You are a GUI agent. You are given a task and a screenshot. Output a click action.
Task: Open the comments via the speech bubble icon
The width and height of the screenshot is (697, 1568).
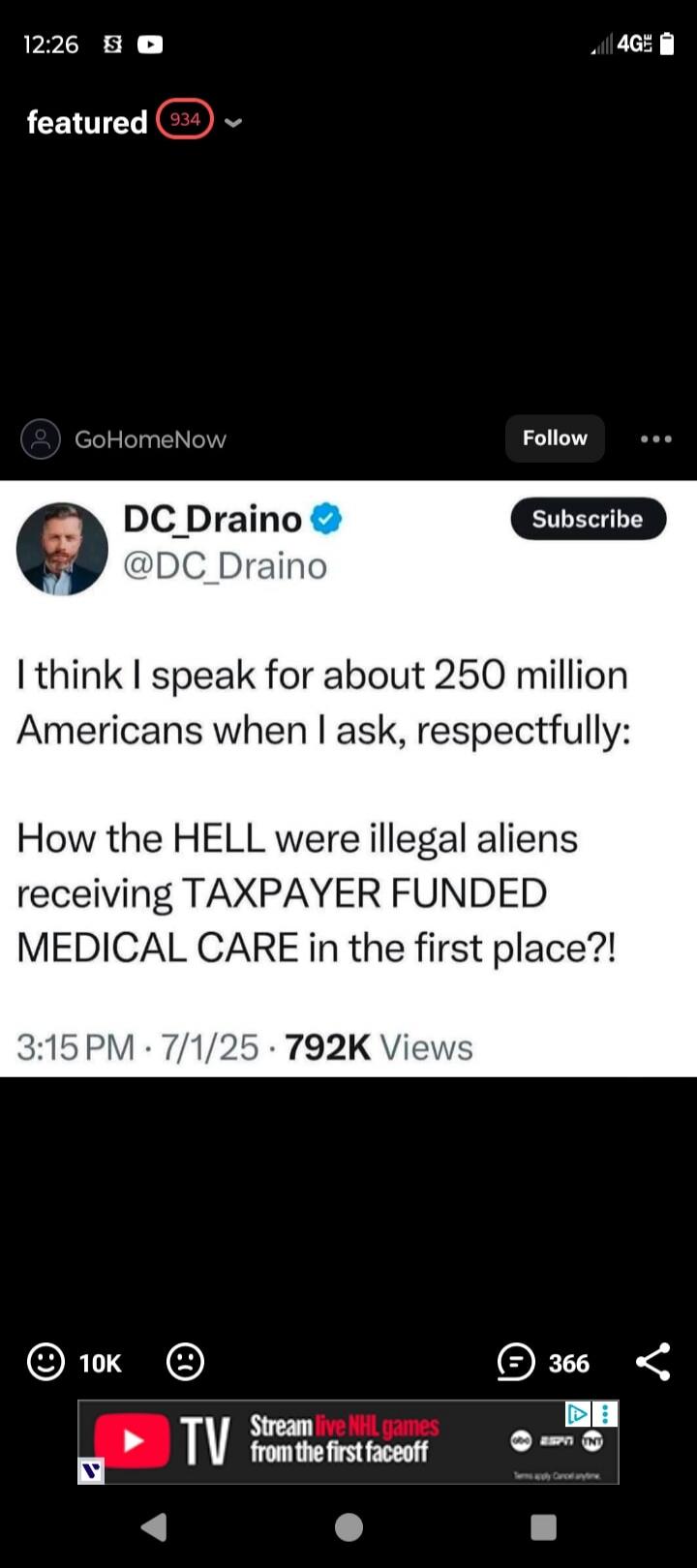(x=515, y=1363)
